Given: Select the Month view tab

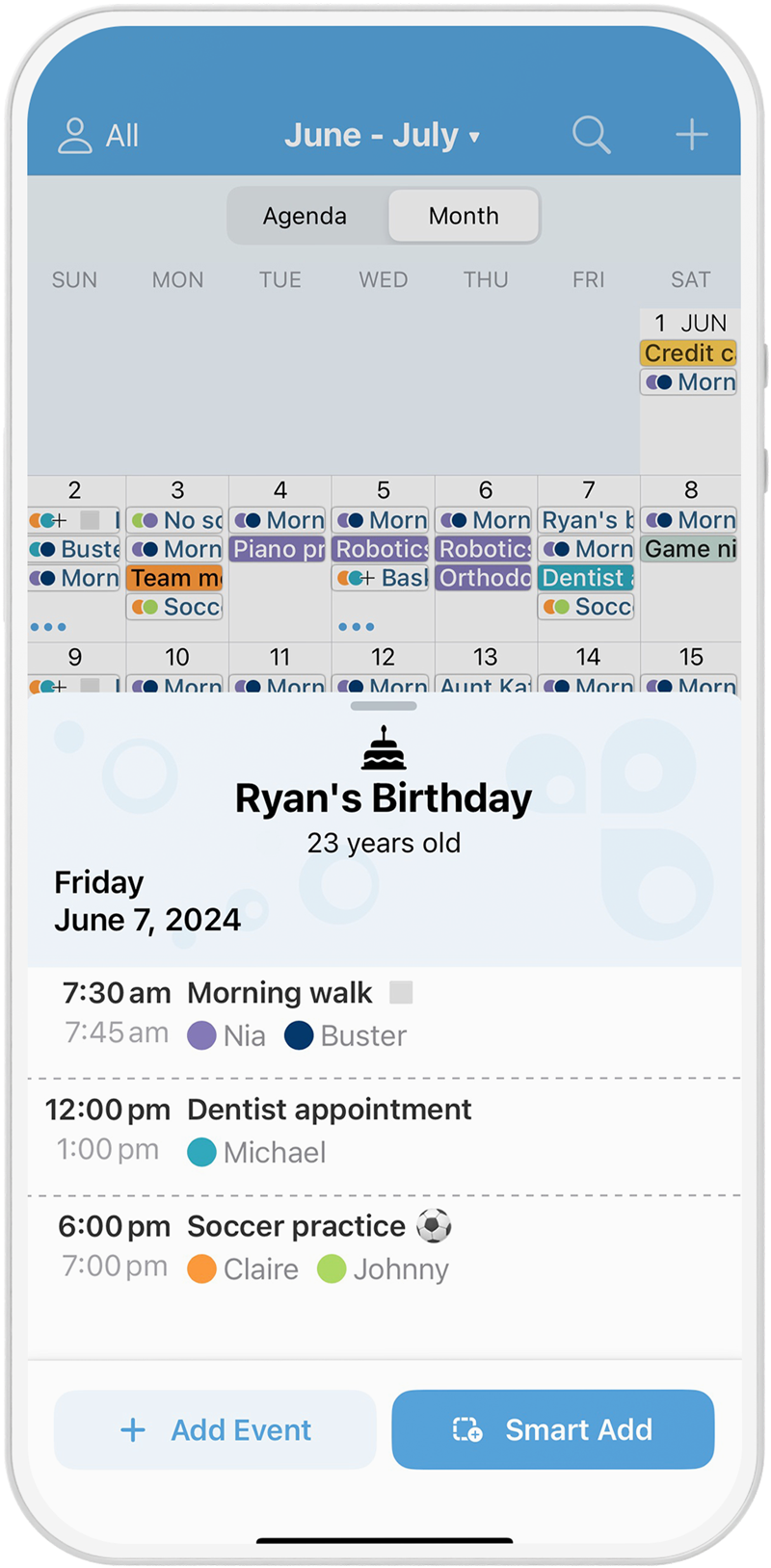Looking at the screenshot, I should pyautogui.click(x=464, y=216).
